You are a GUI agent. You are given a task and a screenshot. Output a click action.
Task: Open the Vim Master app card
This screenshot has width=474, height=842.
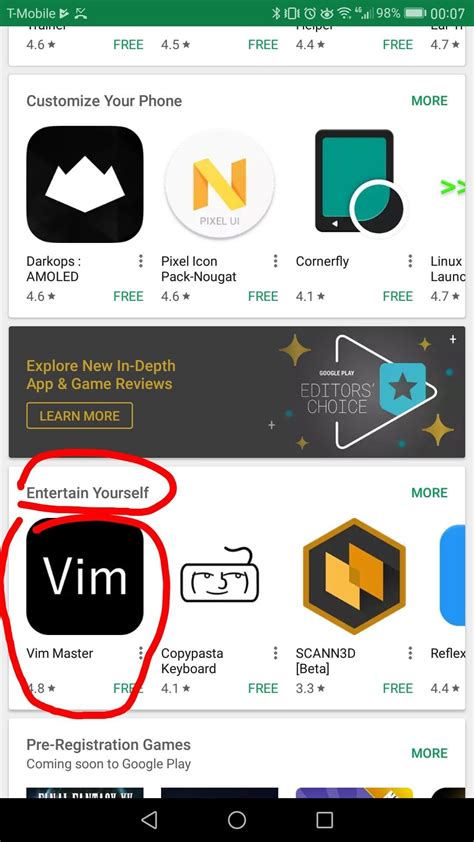[85, 607]
